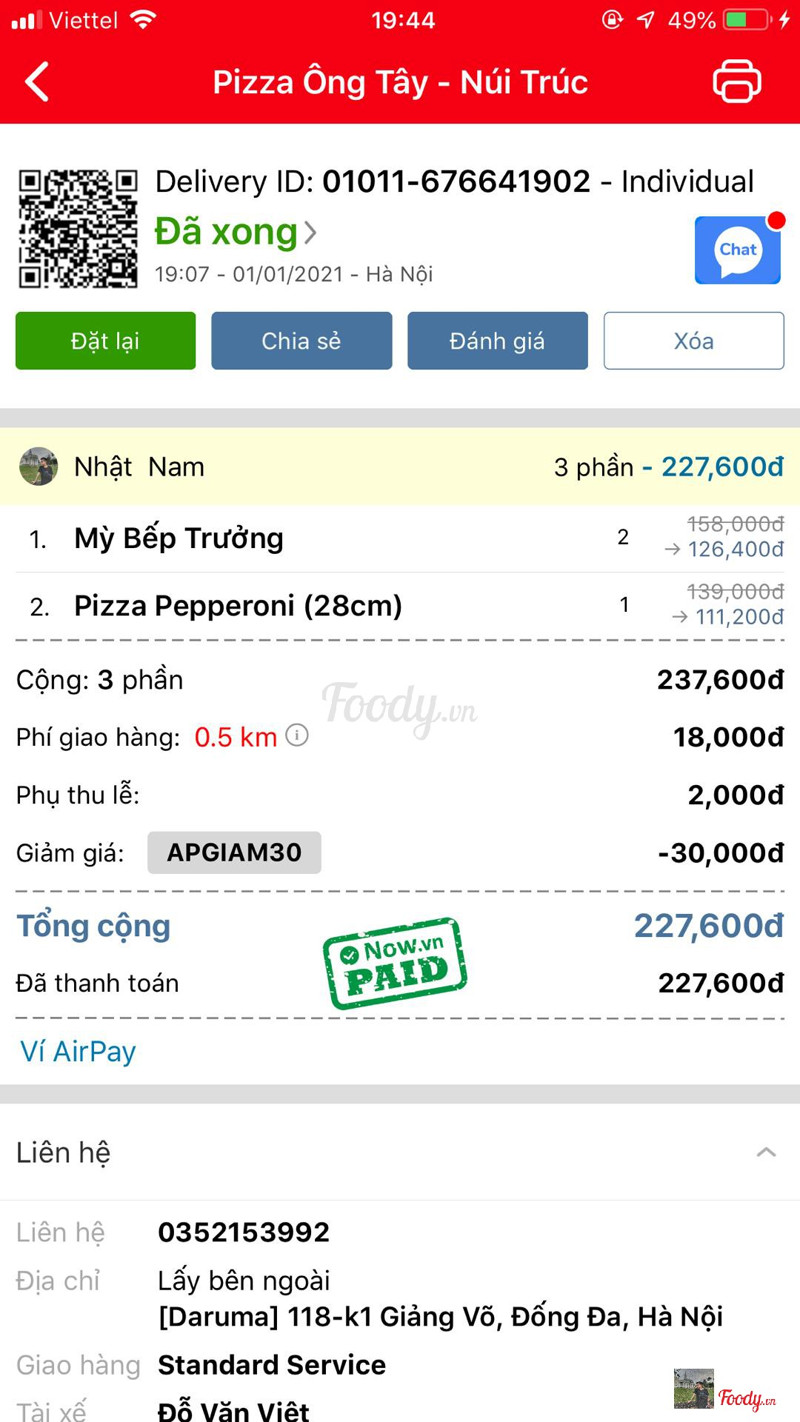Reorder with the Đặt lại button
The image size is (800, 1422).
click(105, 341)
